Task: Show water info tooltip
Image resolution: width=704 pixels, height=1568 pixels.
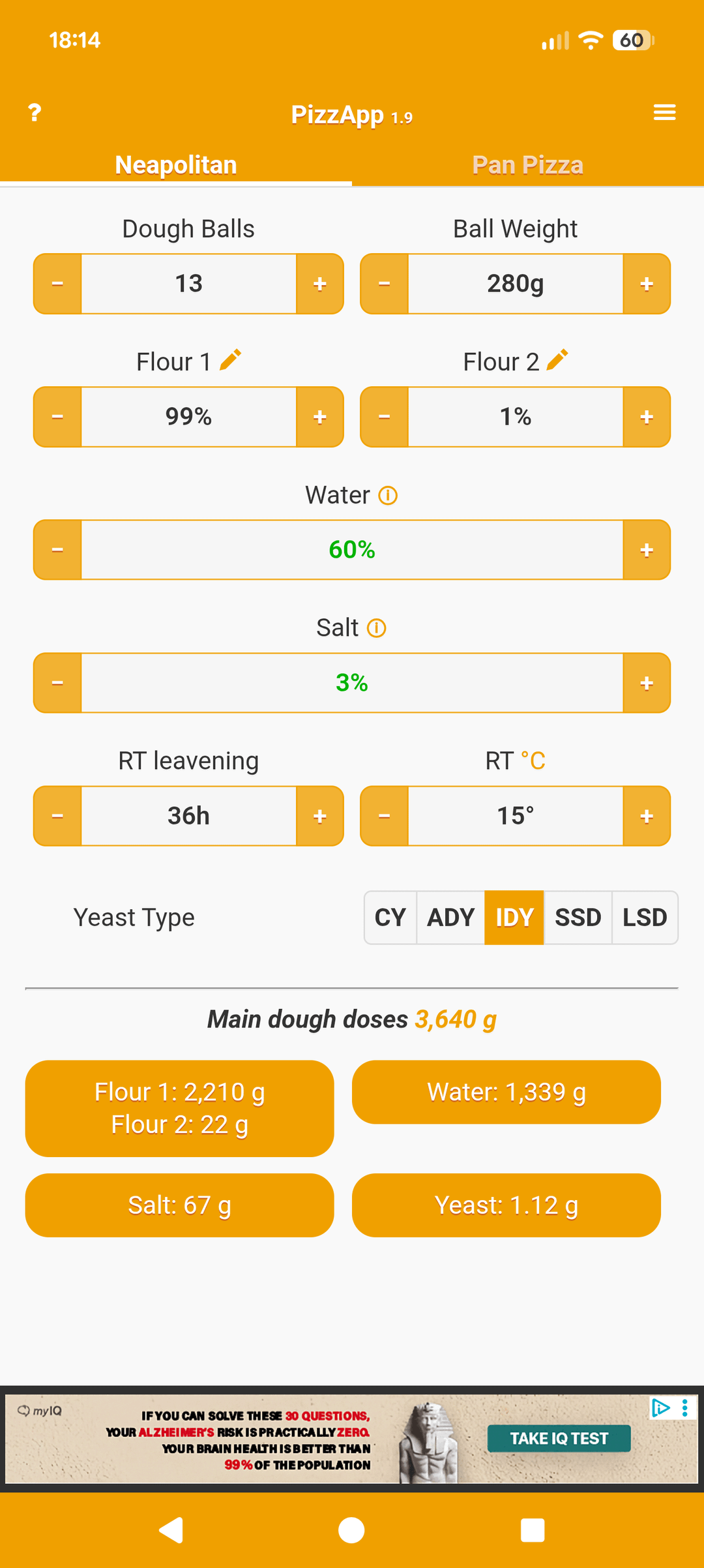Action: (388, 496)
